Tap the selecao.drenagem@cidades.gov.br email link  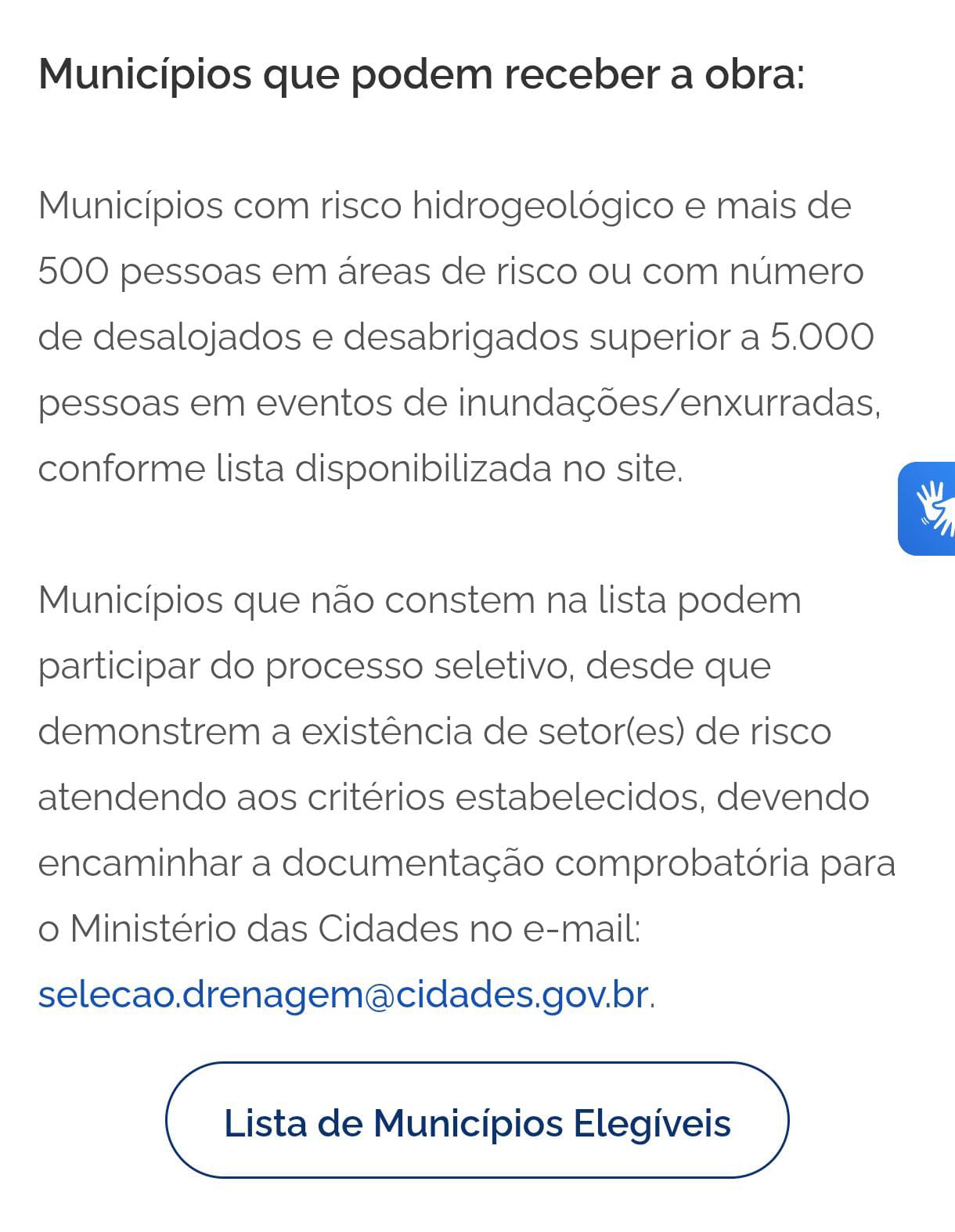343,995
